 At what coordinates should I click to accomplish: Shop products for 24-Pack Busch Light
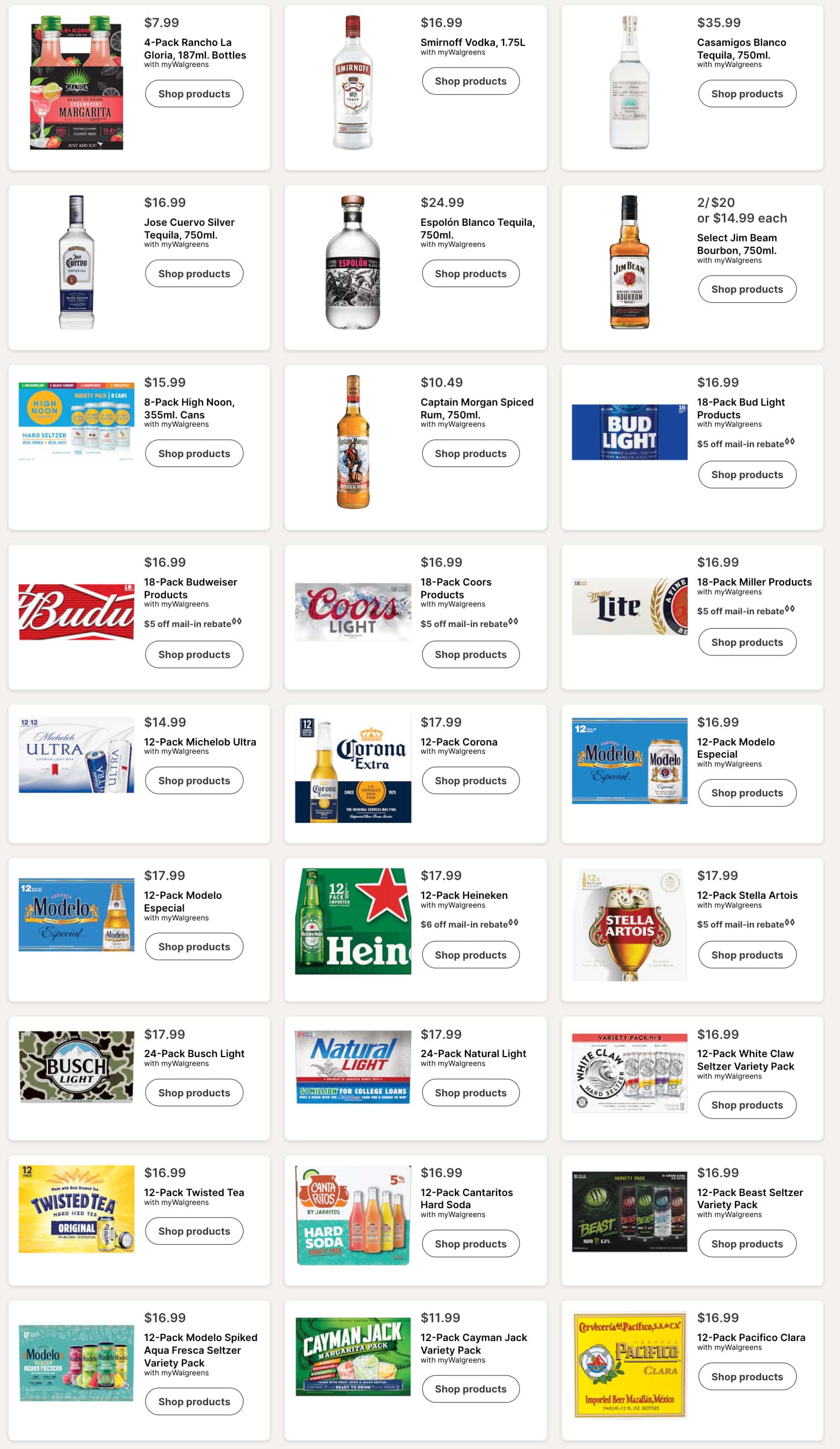click(x=194, y=1093)
